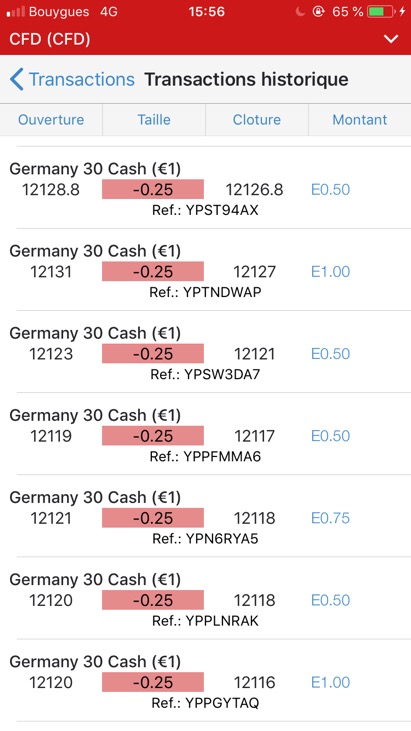Viewport: 411px width, 731px height.
Task: Open transaction Ref. YPN6RYA5
Action: (206, 516)
